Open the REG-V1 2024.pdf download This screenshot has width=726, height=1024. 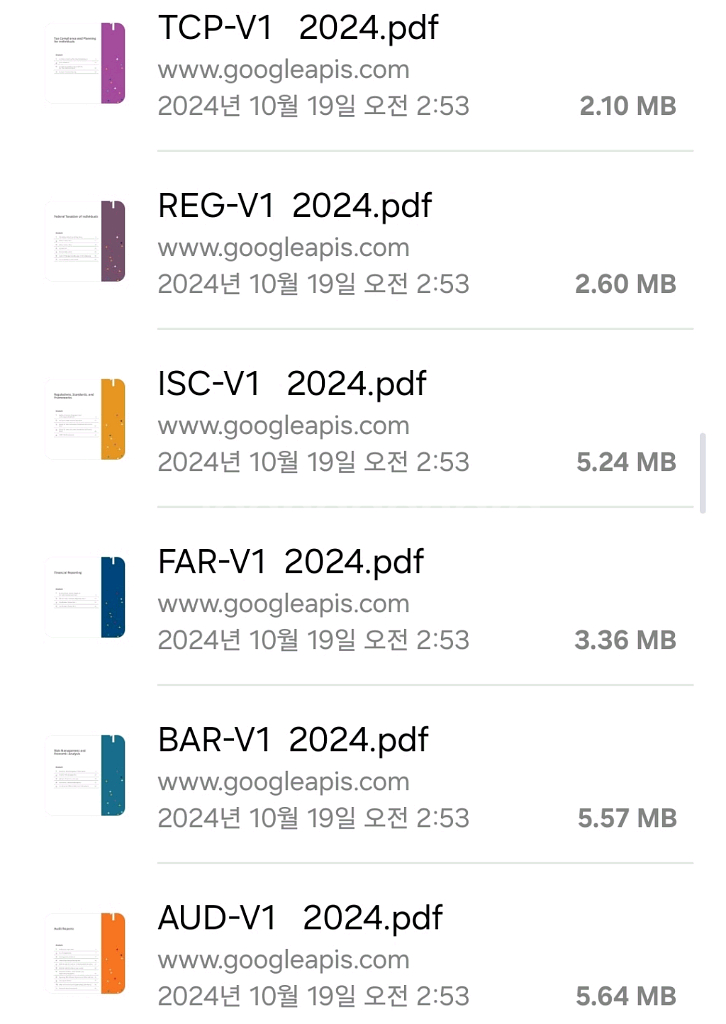click(363, 242)
